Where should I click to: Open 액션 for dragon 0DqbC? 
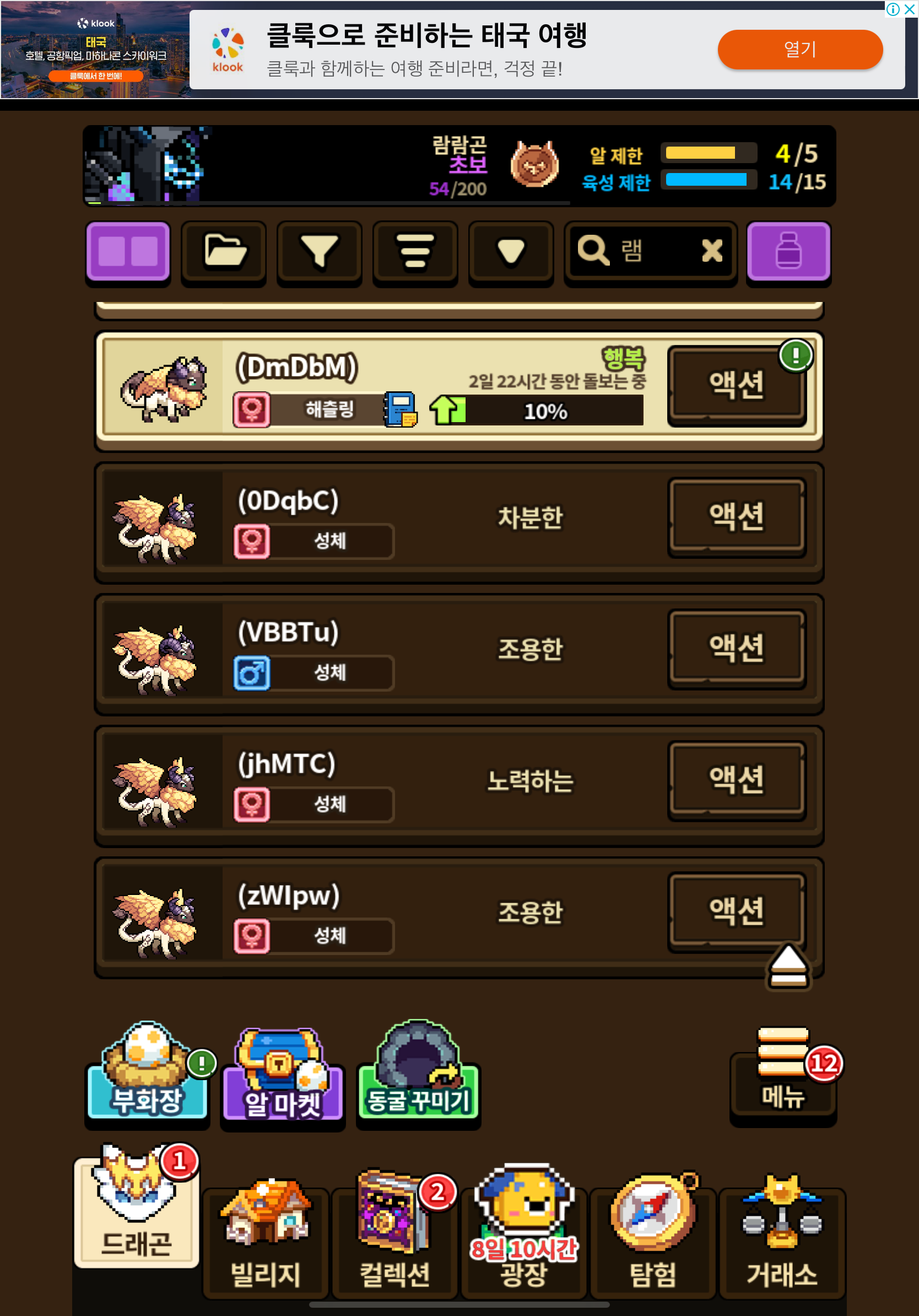click(x=736, y=516)
